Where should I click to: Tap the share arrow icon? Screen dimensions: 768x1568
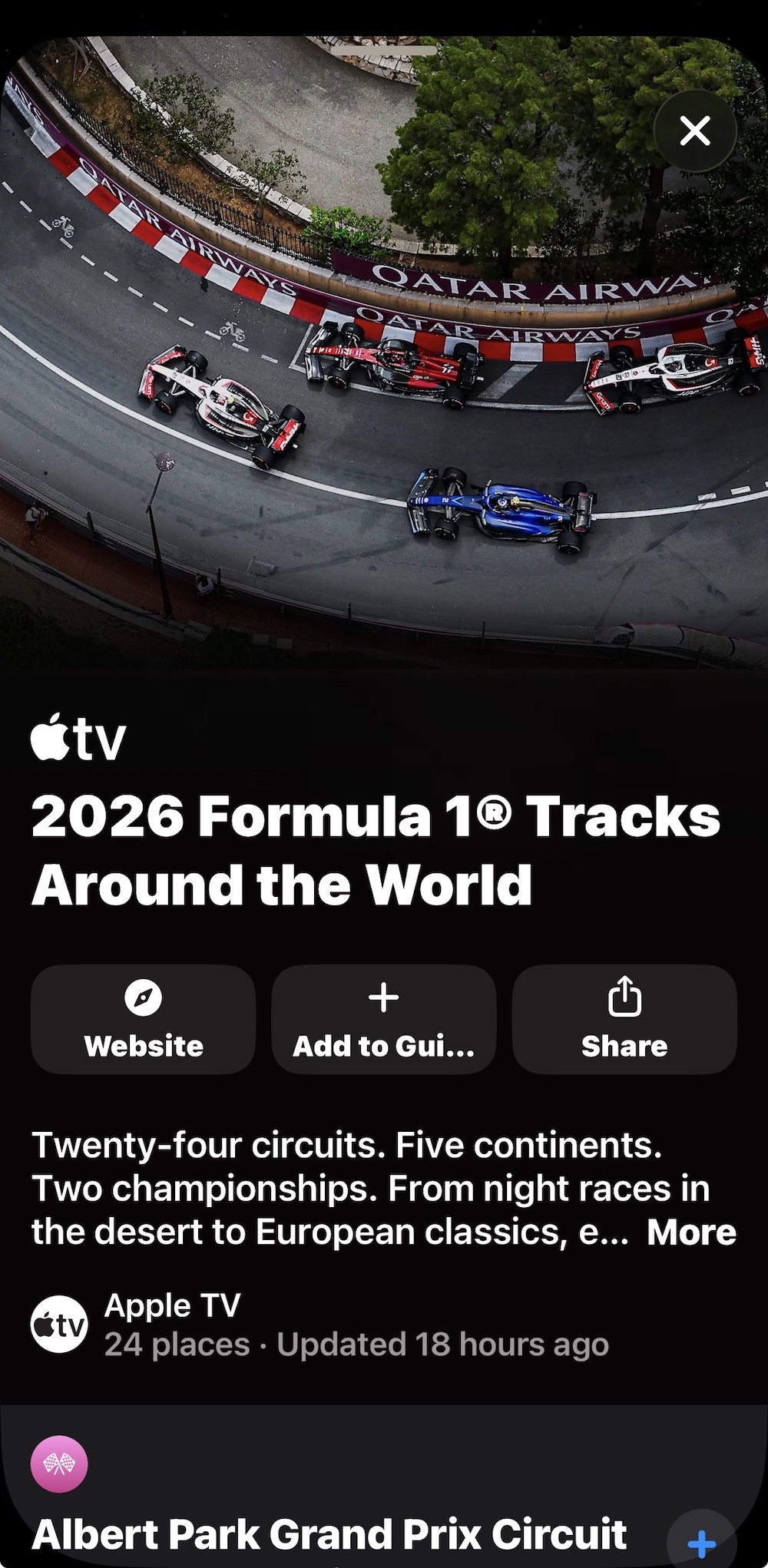point(624,996)
